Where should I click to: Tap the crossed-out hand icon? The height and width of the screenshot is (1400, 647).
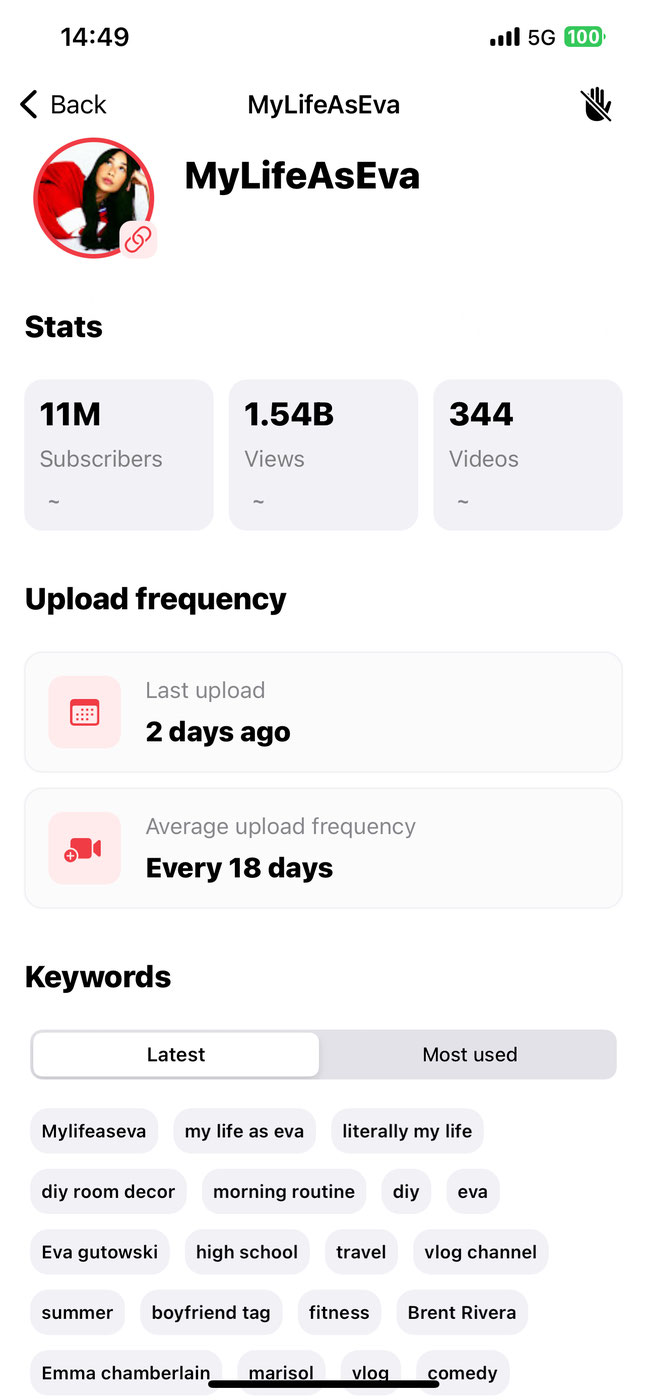pos(596,105)
